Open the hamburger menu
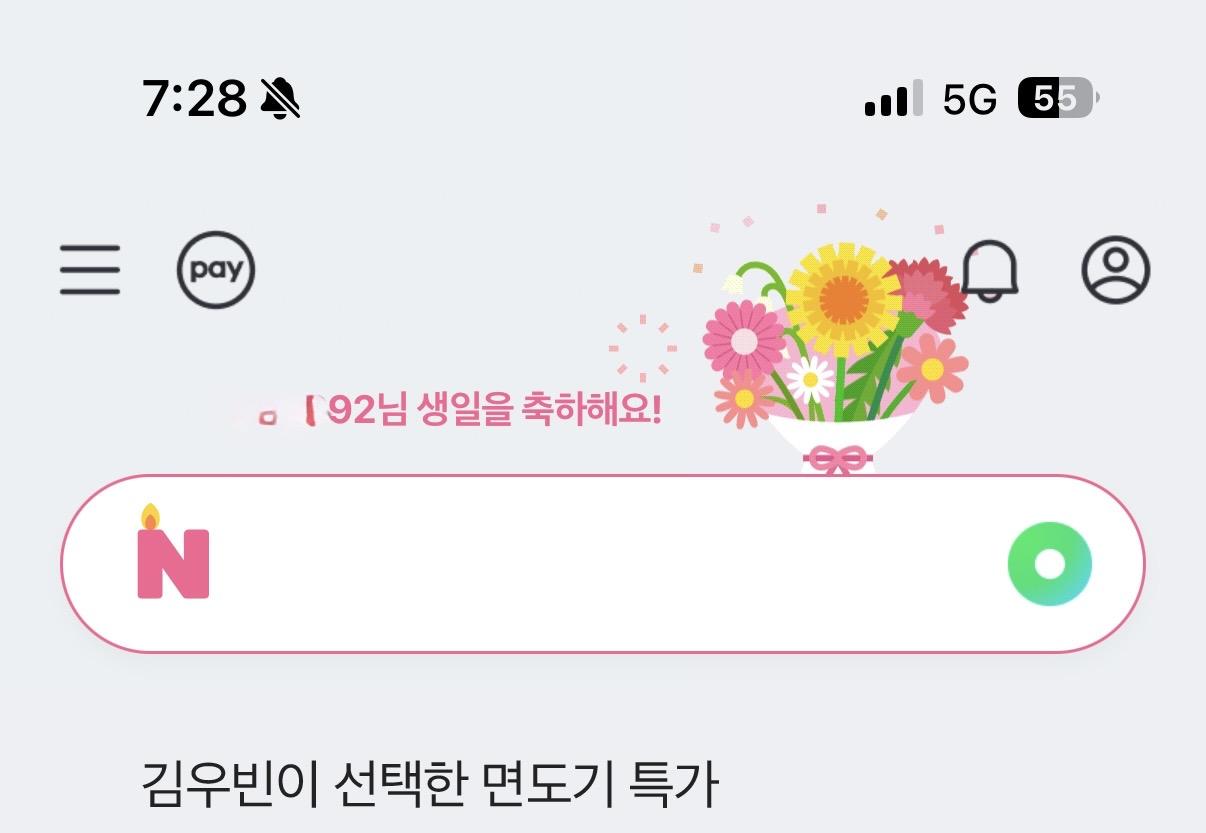The image size is (1206, 833). pos(90,270)
